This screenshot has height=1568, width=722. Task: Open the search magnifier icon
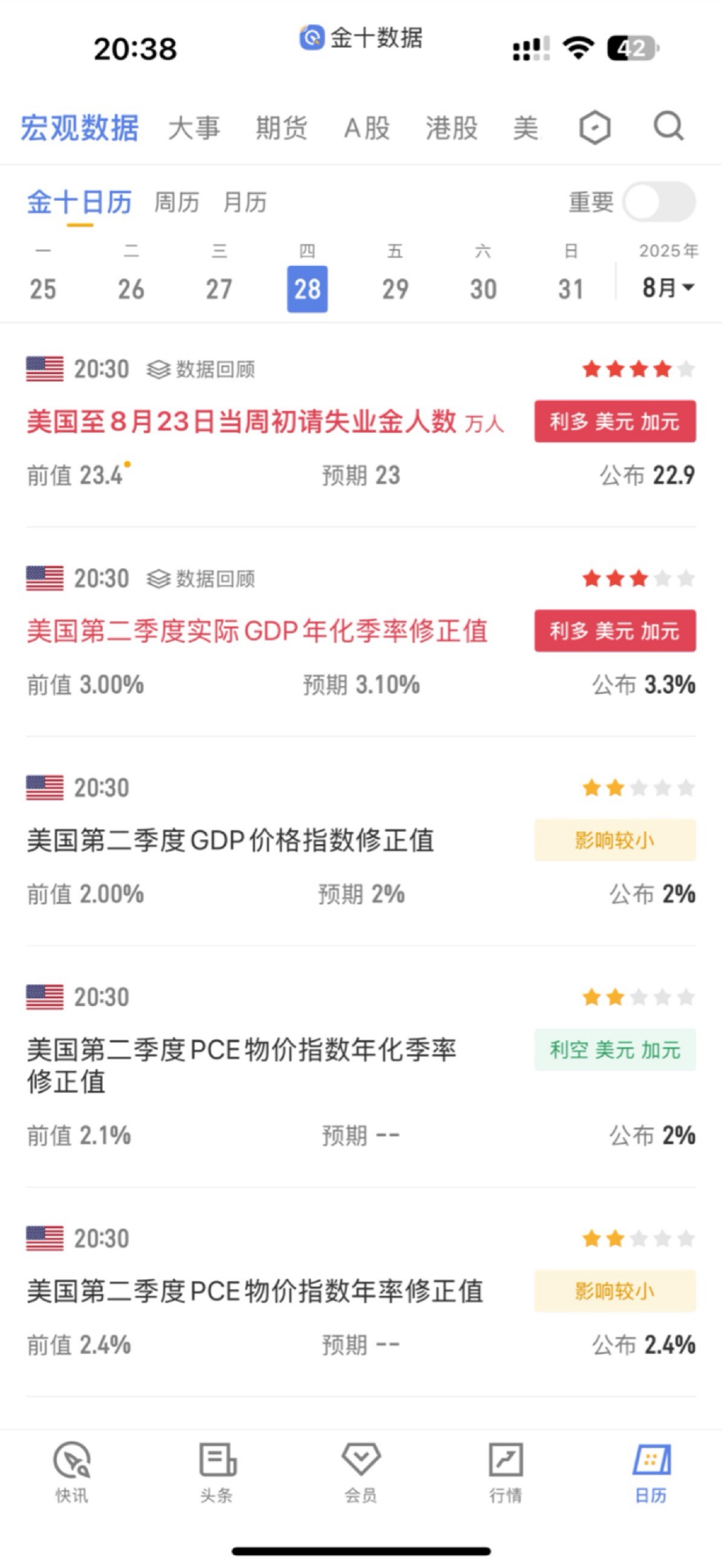click(x=668, y=126)
